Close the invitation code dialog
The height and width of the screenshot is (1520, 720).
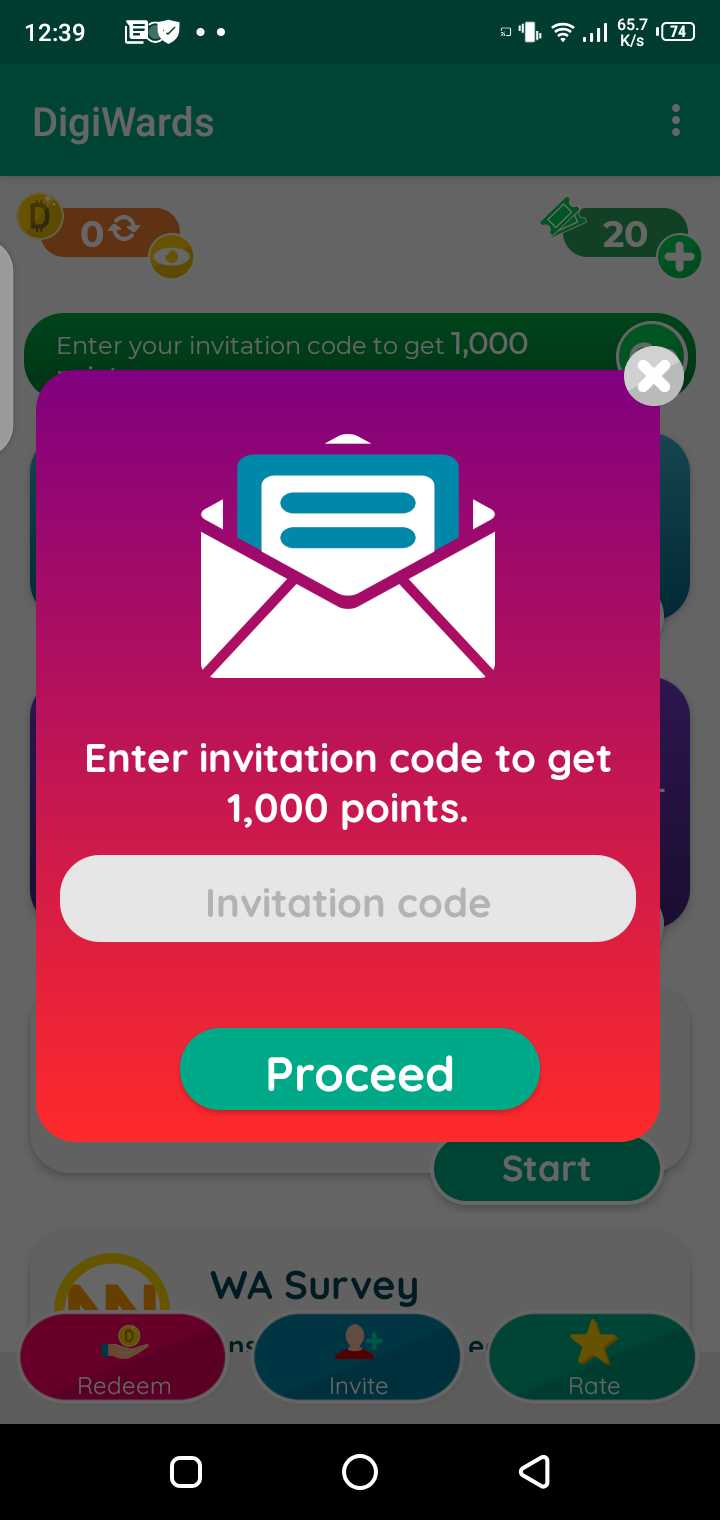click(x=654, y=376)
